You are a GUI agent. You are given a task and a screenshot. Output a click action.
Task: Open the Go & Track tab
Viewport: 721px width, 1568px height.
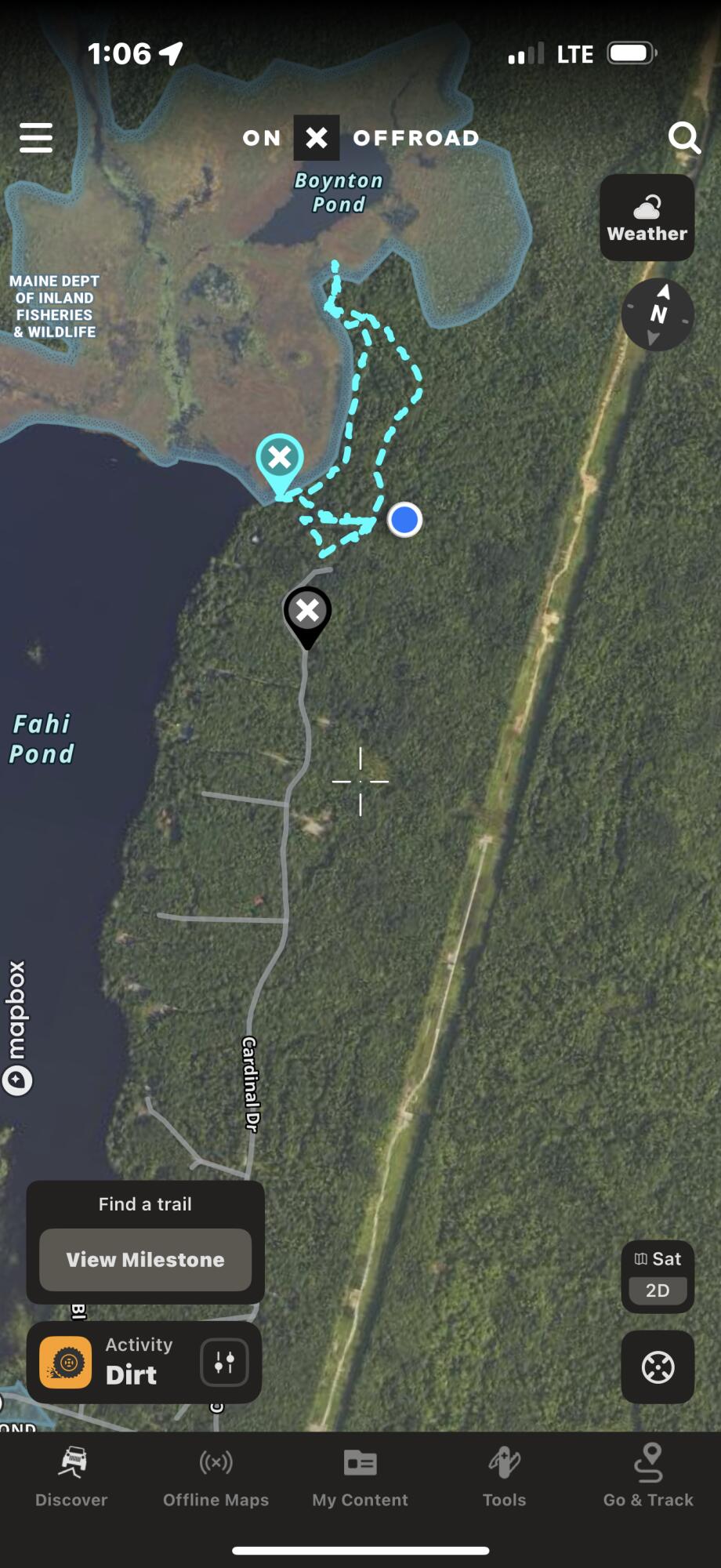click(x=648, y=1477)
